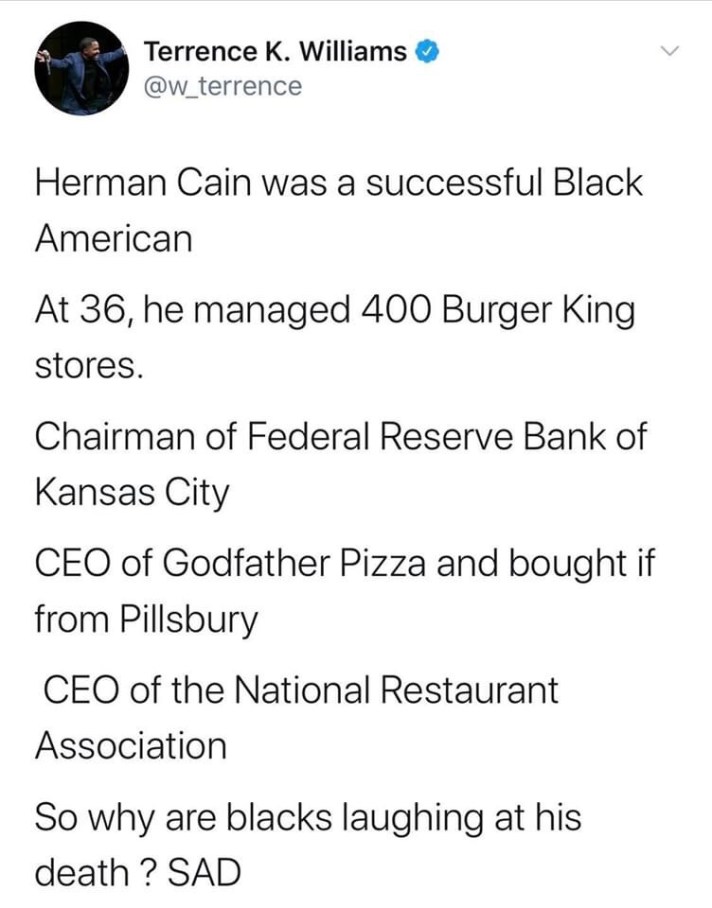Open Terrence K. Williams' profile picture
Screen dimensions: 712x908
(x=80, y=67)
